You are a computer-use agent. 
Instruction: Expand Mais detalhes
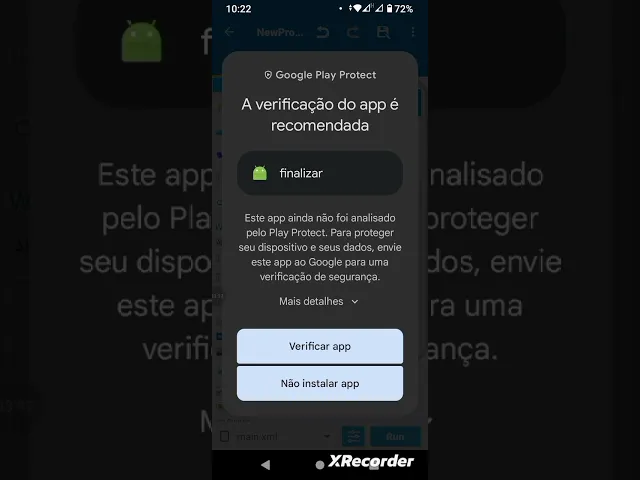click(319, 301)
